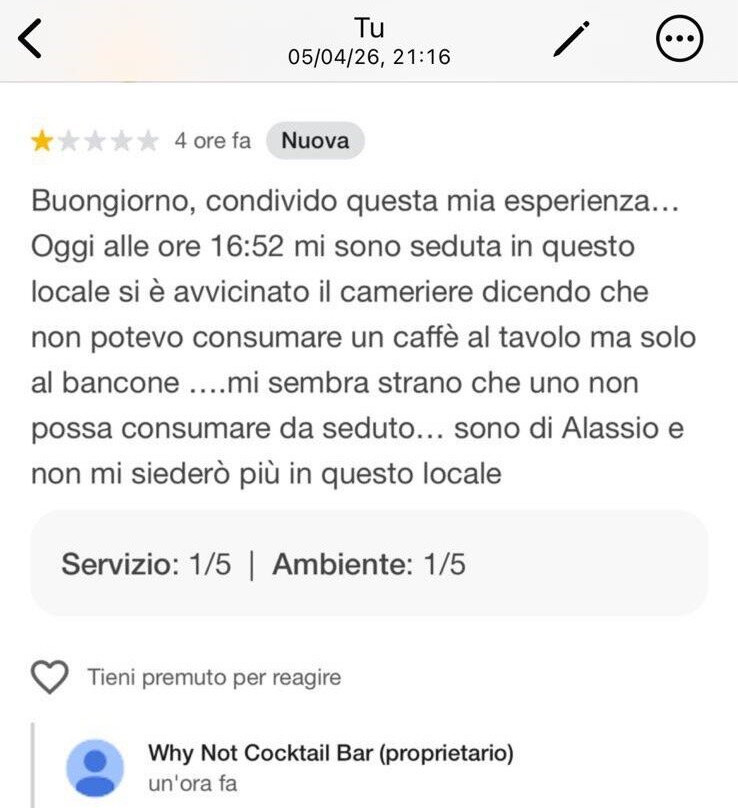This screenshot has width=738, height=808.
Task: Go back from the image viewer
Action: (31, 40)
